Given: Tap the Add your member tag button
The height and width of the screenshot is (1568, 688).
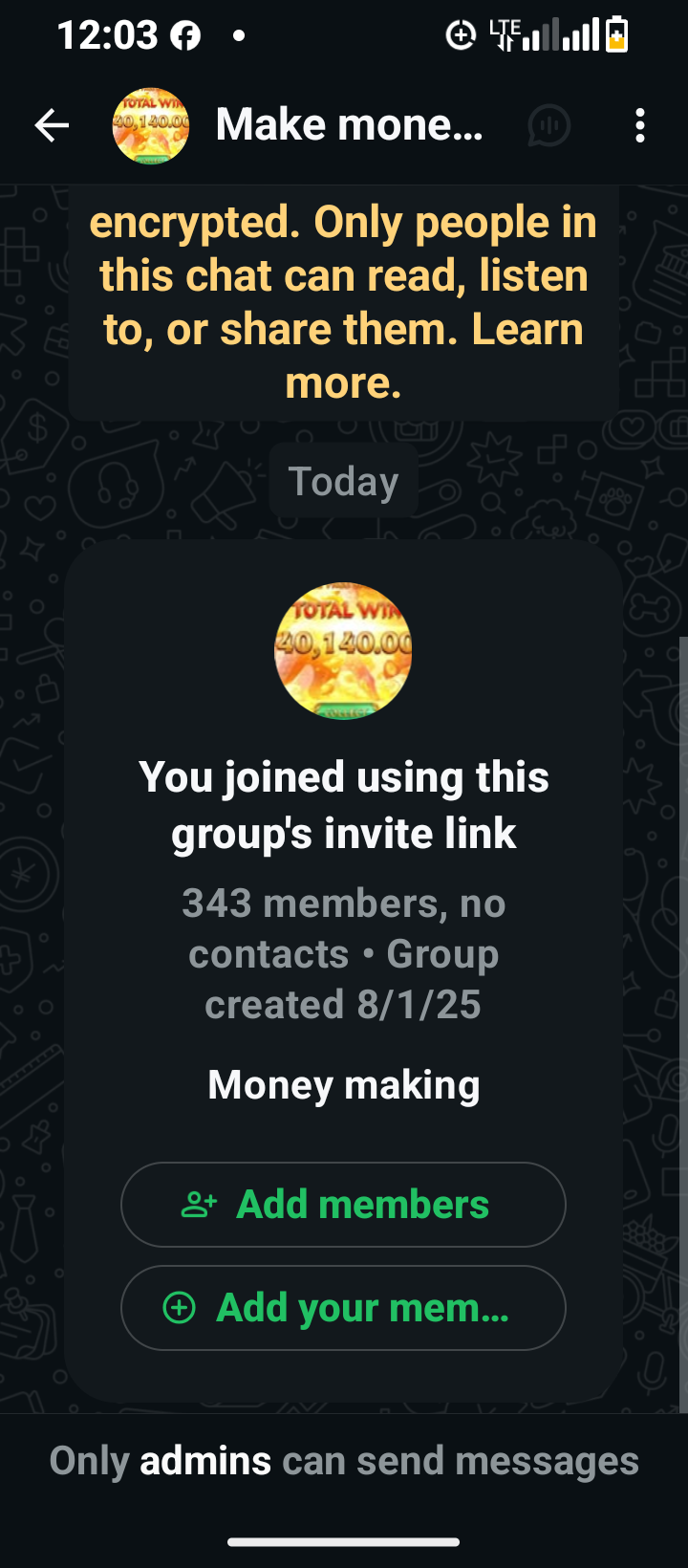Looking at the screenshot, I should [343, 1308].
